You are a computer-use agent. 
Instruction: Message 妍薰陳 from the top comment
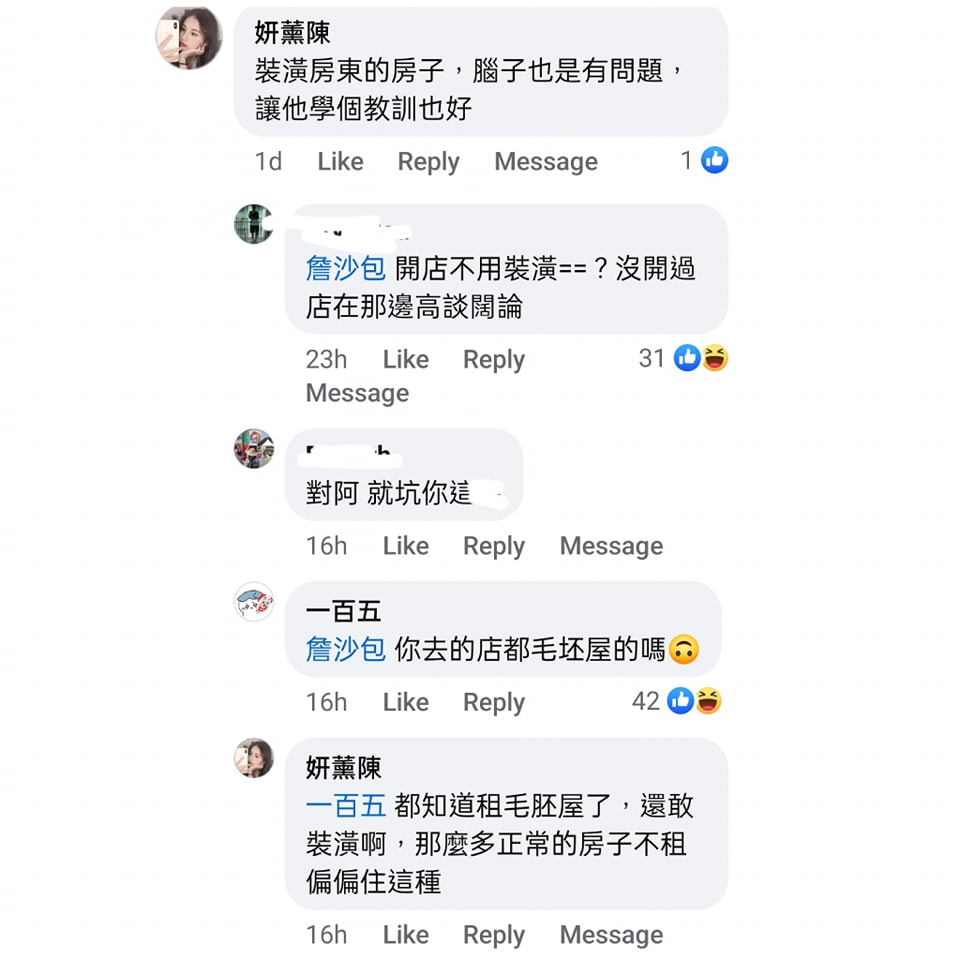(x=545, y=162)
